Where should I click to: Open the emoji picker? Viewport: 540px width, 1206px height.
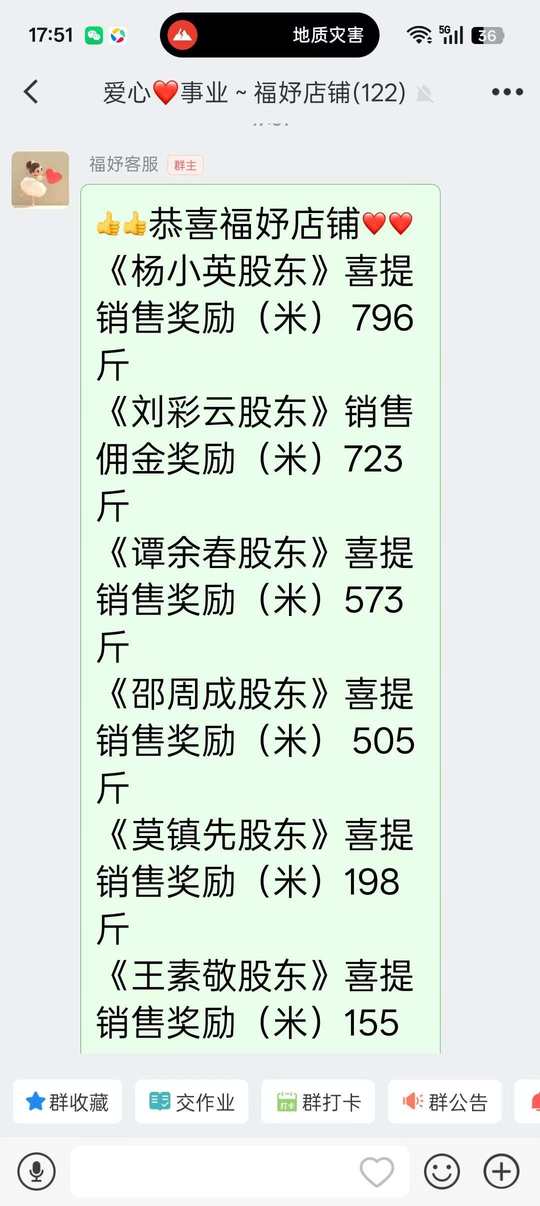coord(442,1171)
